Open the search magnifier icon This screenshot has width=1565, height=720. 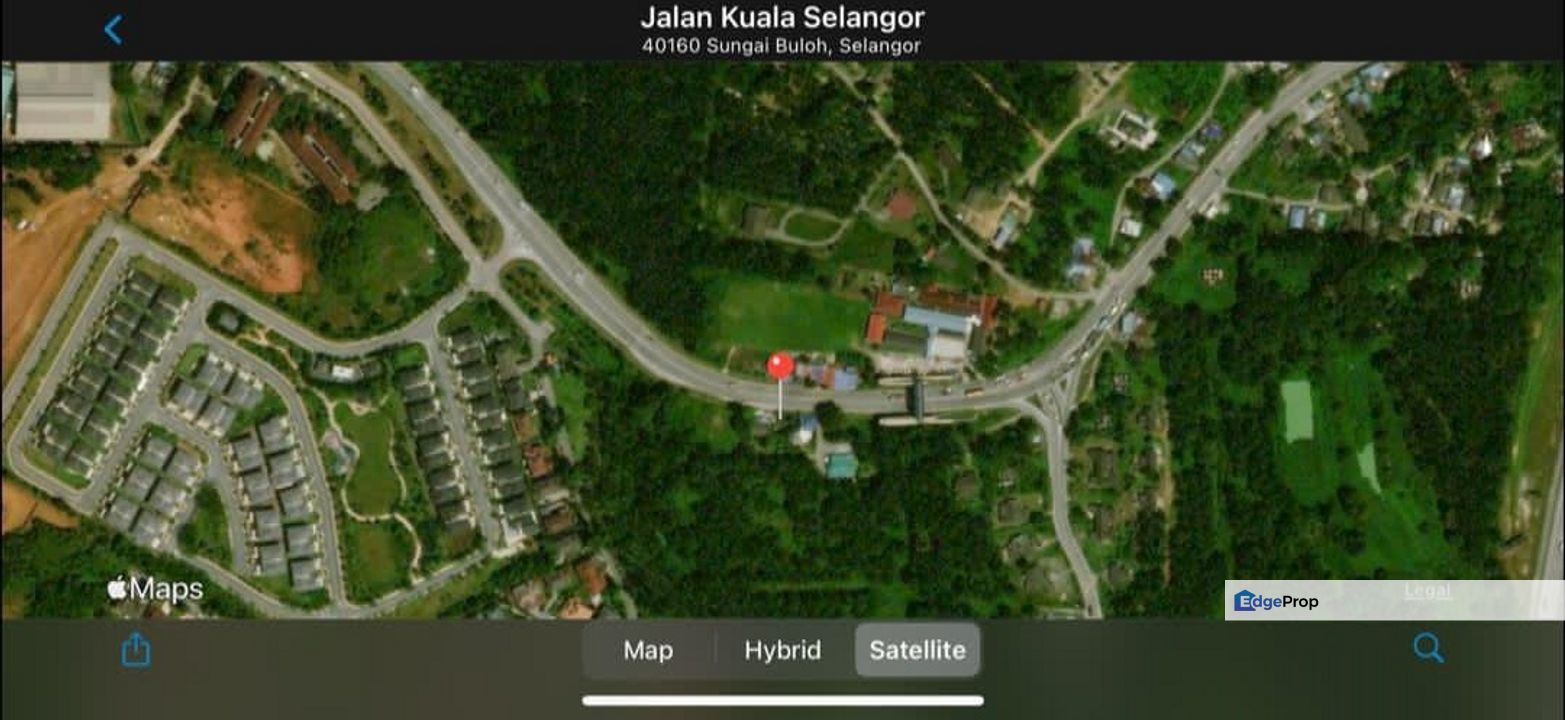1428,648
